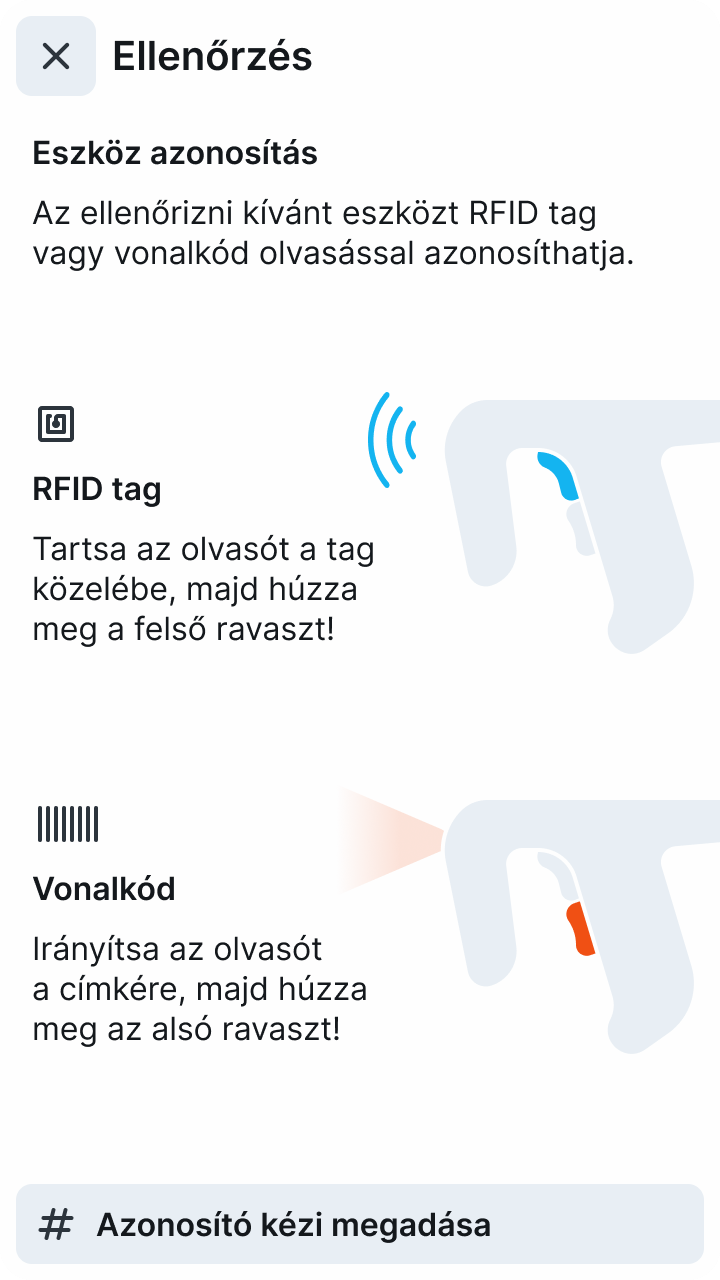This screenshot has width=720, height=1280.
Task: Tap Azonosító kézi megadása button
Action: pyautogui.click(x=360, y=1224)
